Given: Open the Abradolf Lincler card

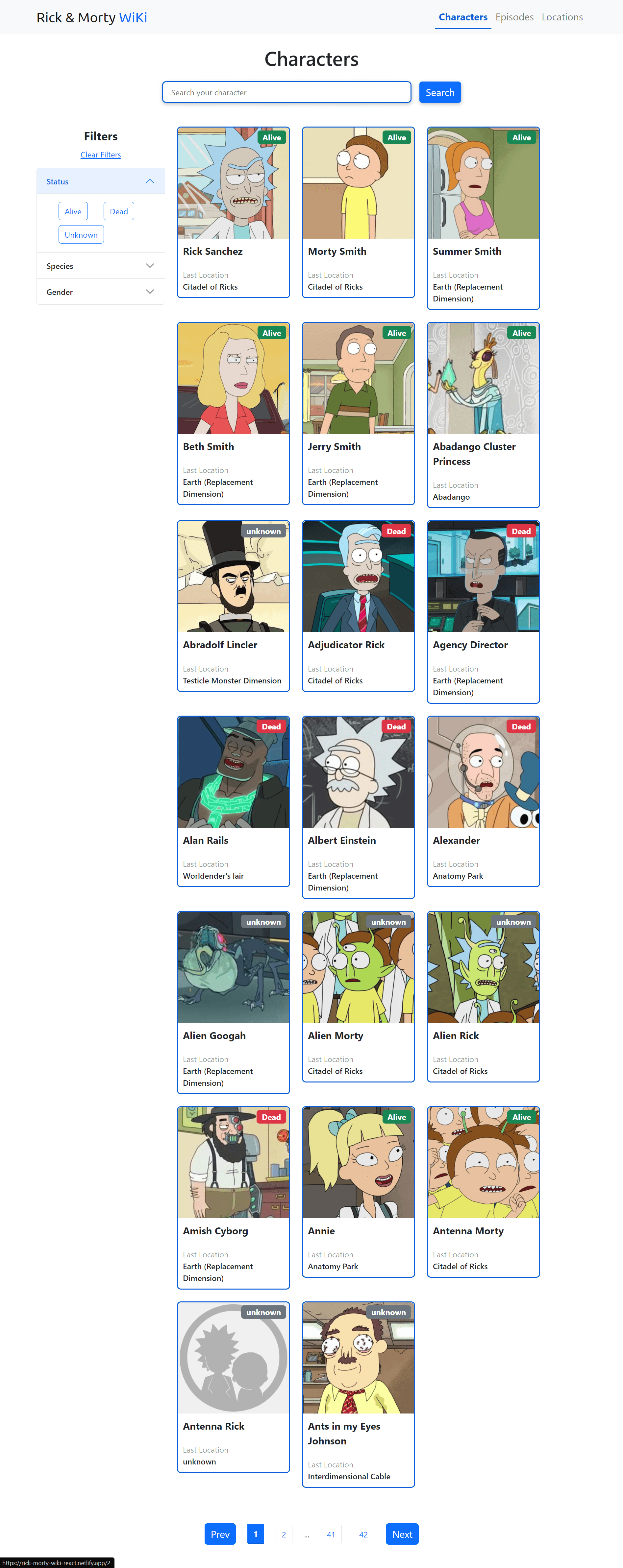Looking at the screenshot, I should coord(233,606).
